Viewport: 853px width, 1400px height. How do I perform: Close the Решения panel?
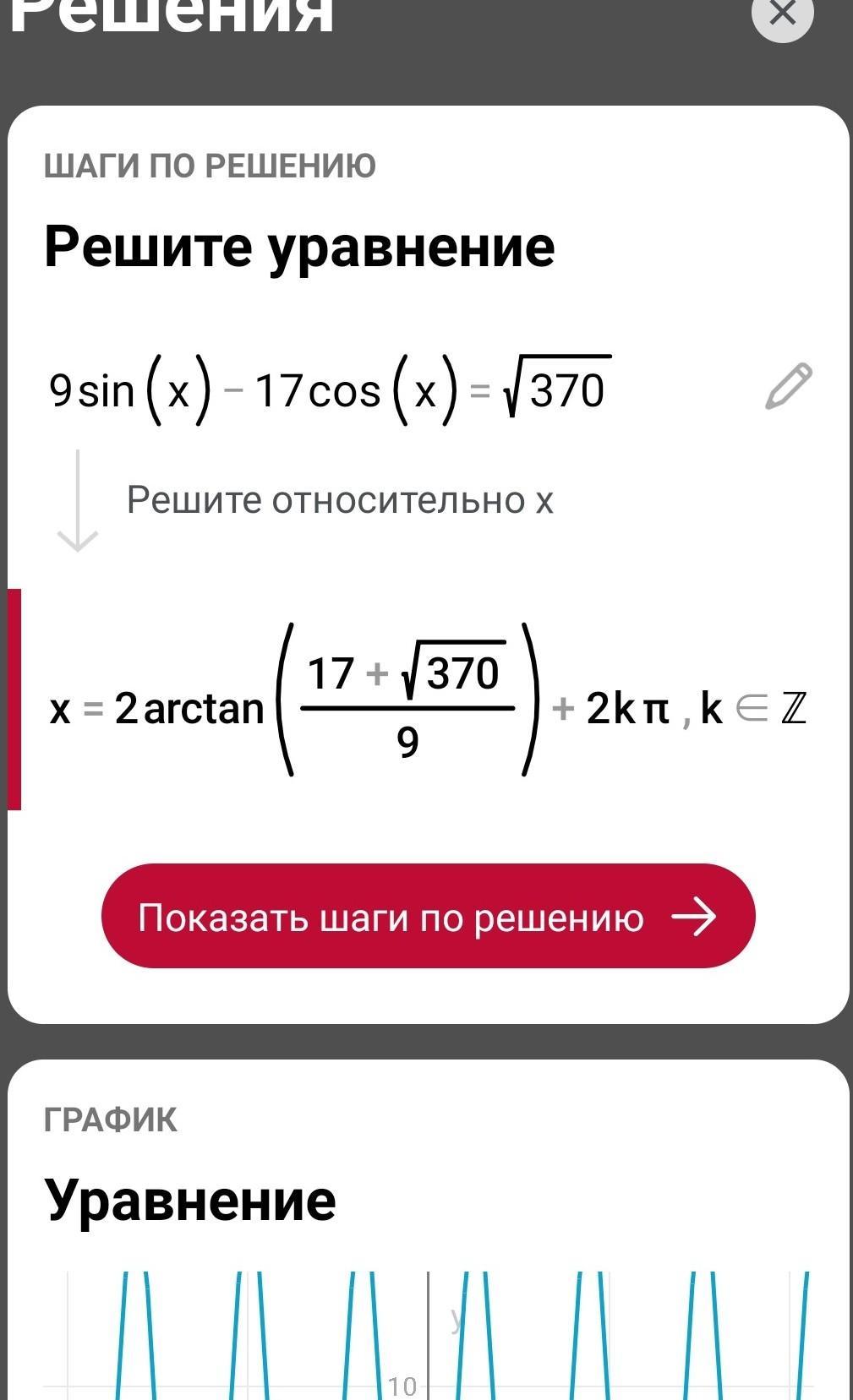click(x=782, y=14)
